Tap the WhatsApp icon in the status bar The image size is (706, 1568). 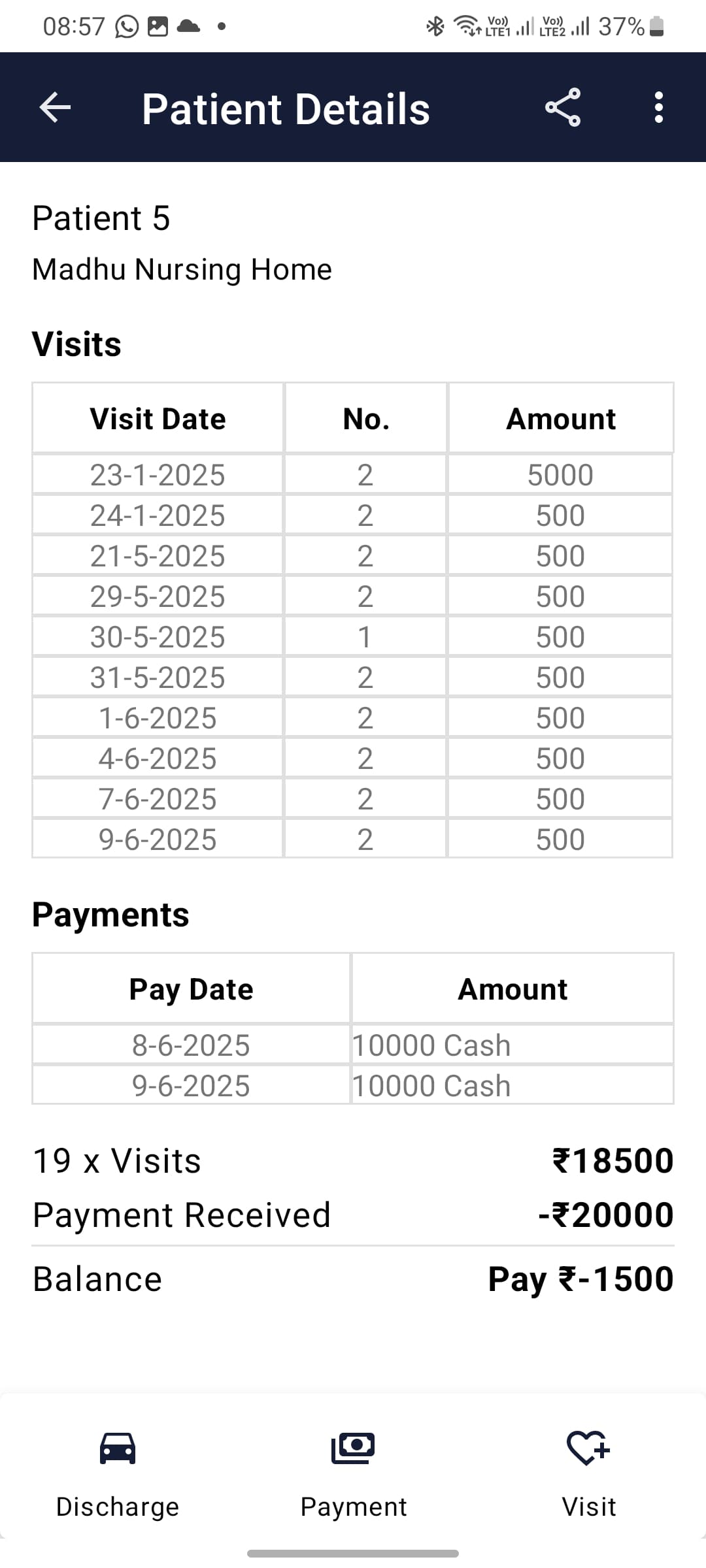[126, 25]
